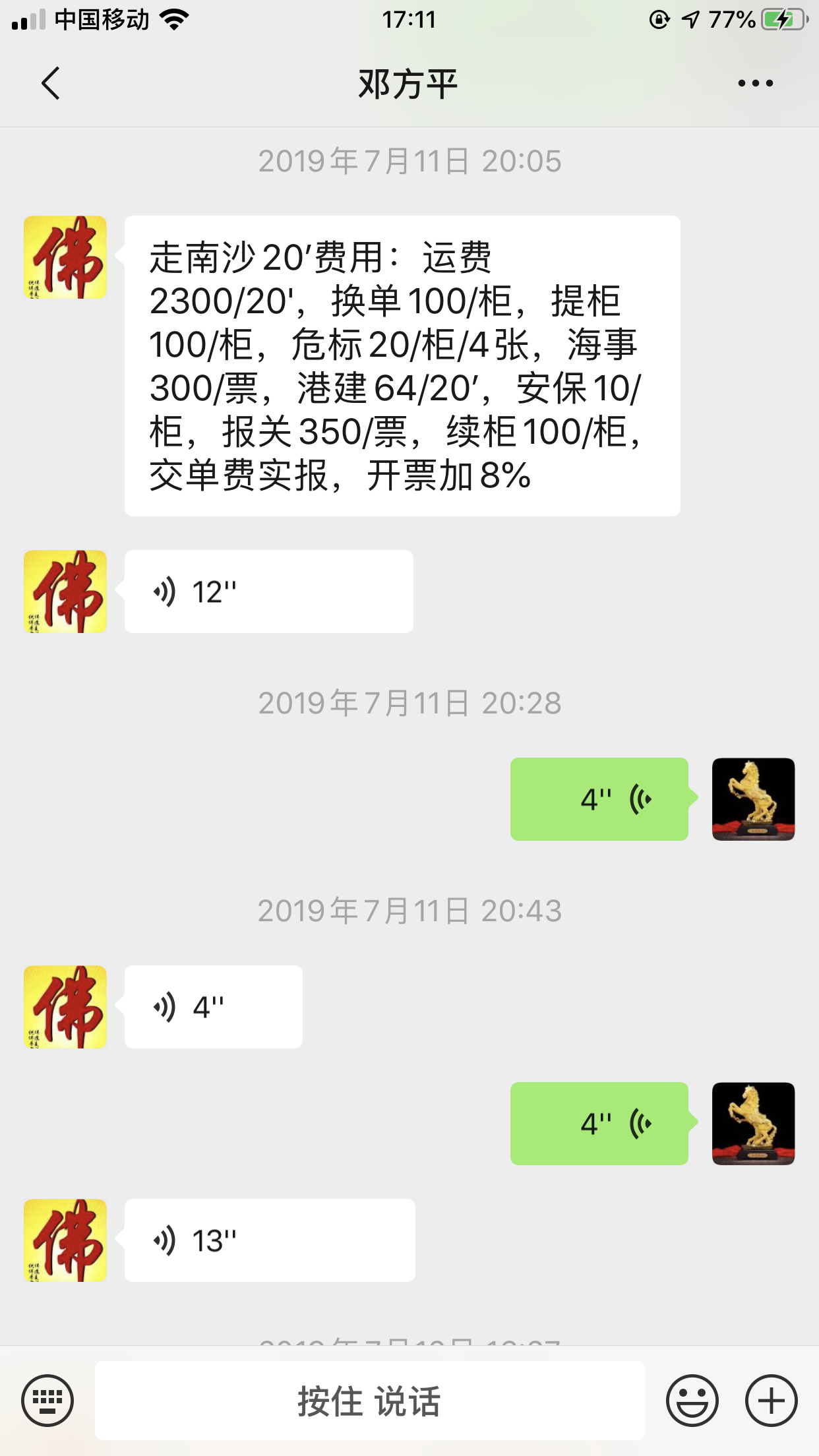Open the plus attachments menu

coord(771,1401)
